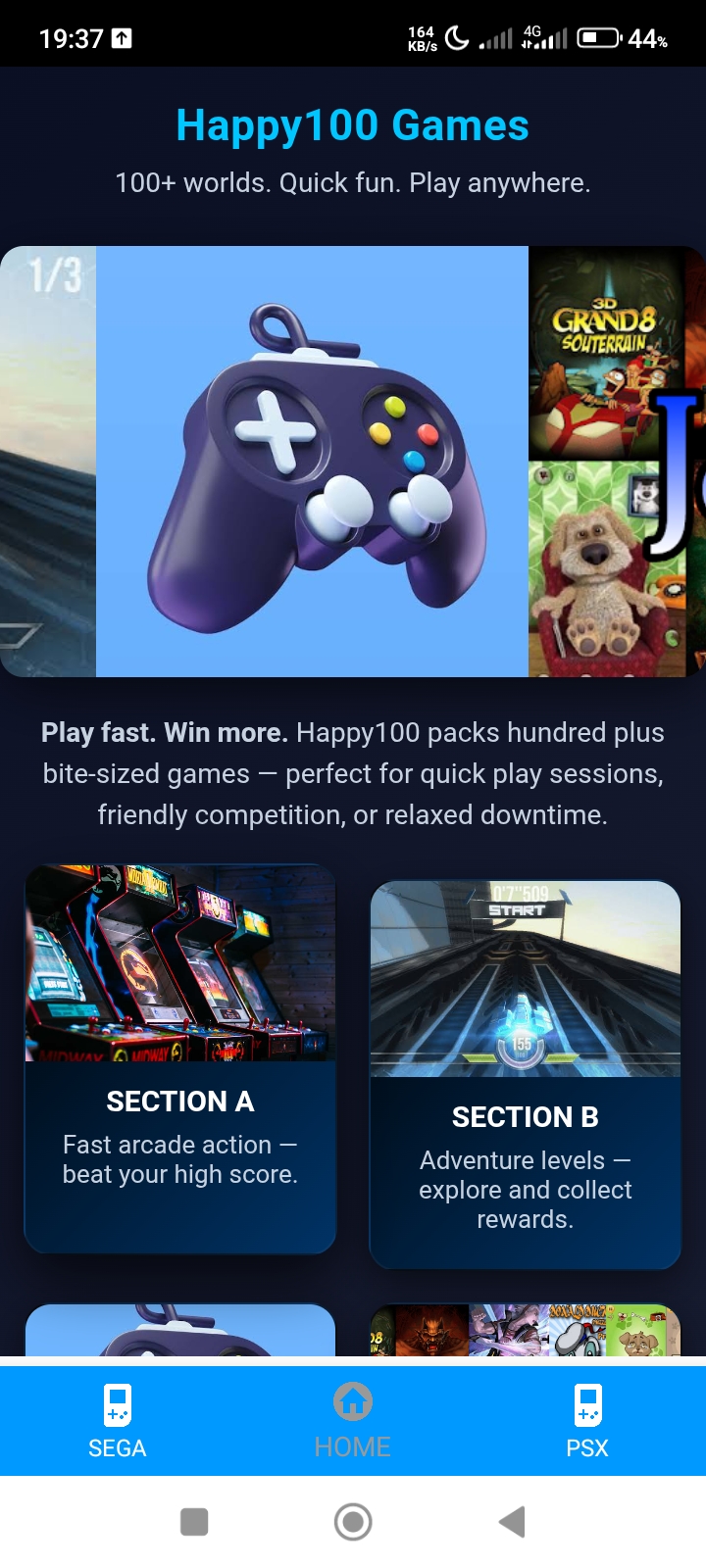Open the SECTION A arcade card
This screenshot has width=706, height=1568.
coord(180,1058)
